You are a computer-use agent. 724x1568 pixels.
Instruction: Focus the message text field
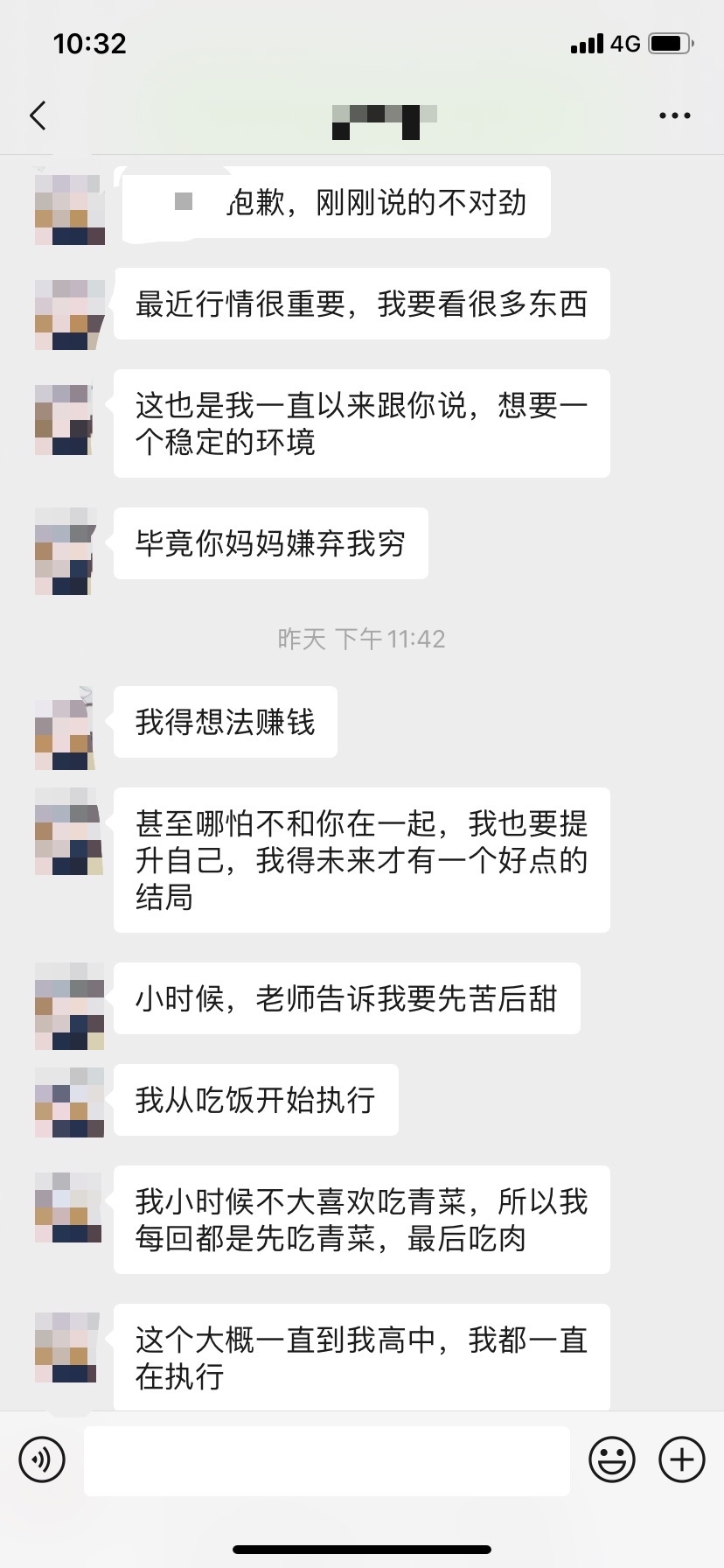coord(327,1460)
